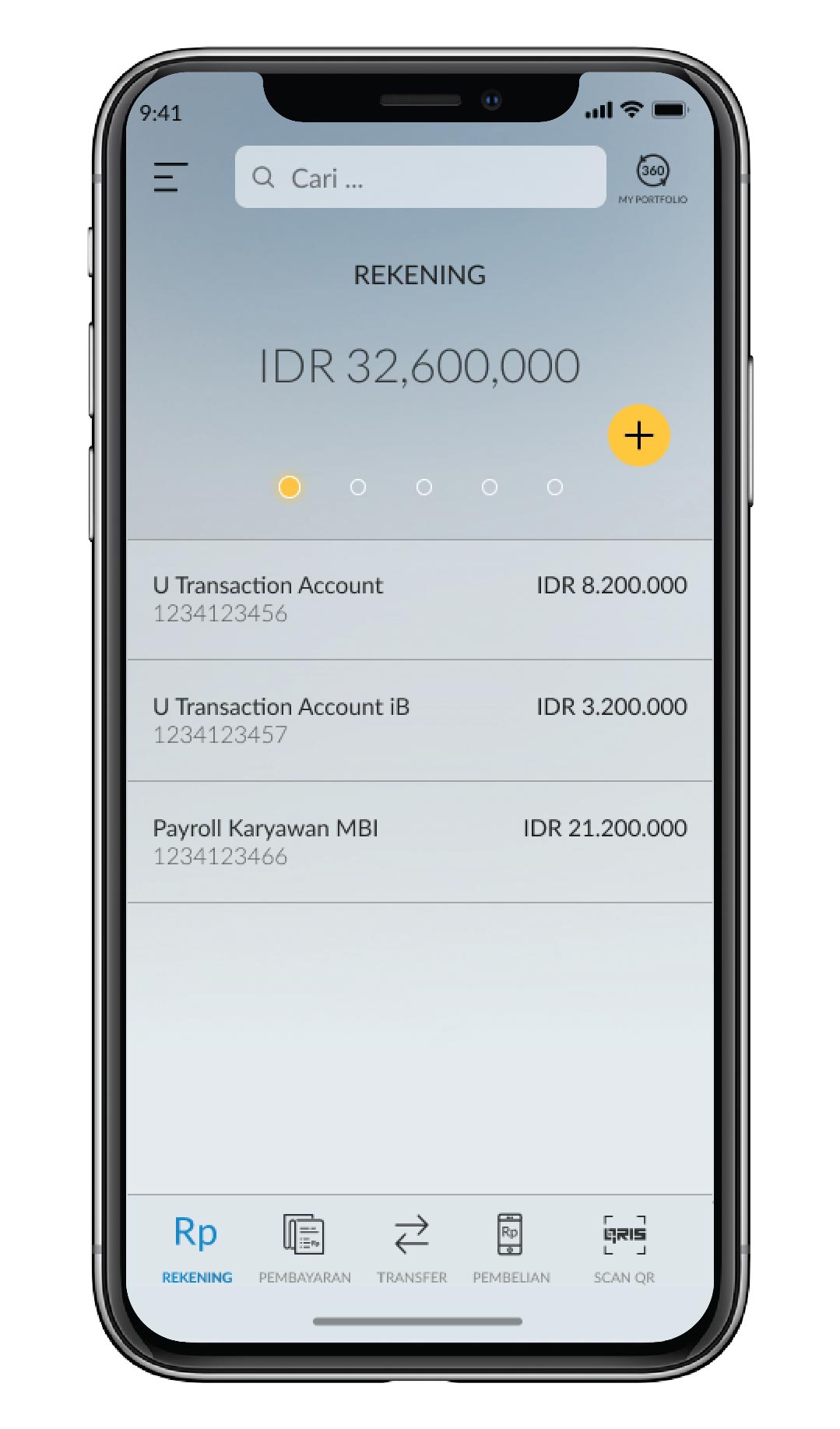Open U Transaction Account iB details
This screenshot has width=840, height=1429.
coord(420,720)
